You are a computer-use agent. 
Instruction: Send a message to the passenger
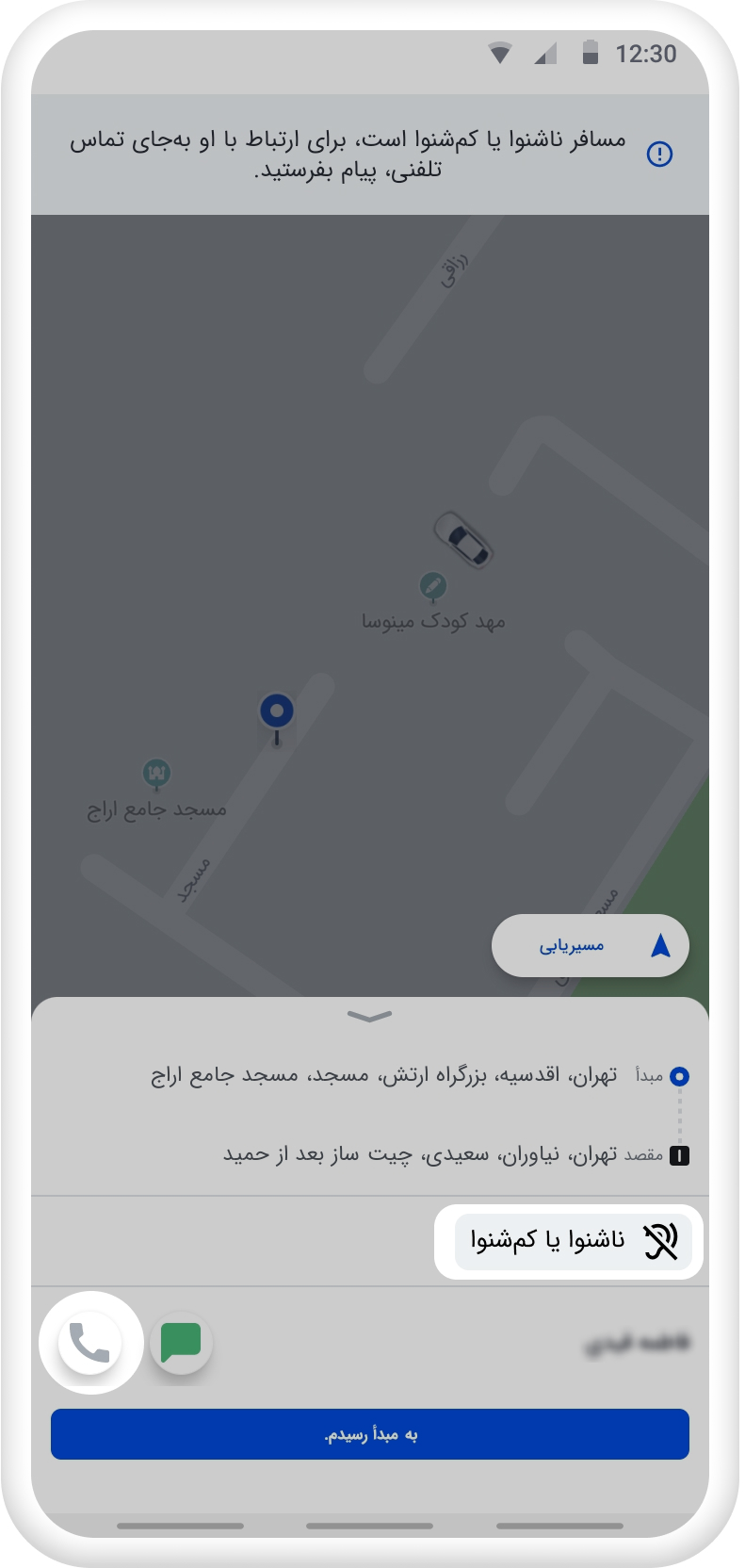tap(181, 1342)
